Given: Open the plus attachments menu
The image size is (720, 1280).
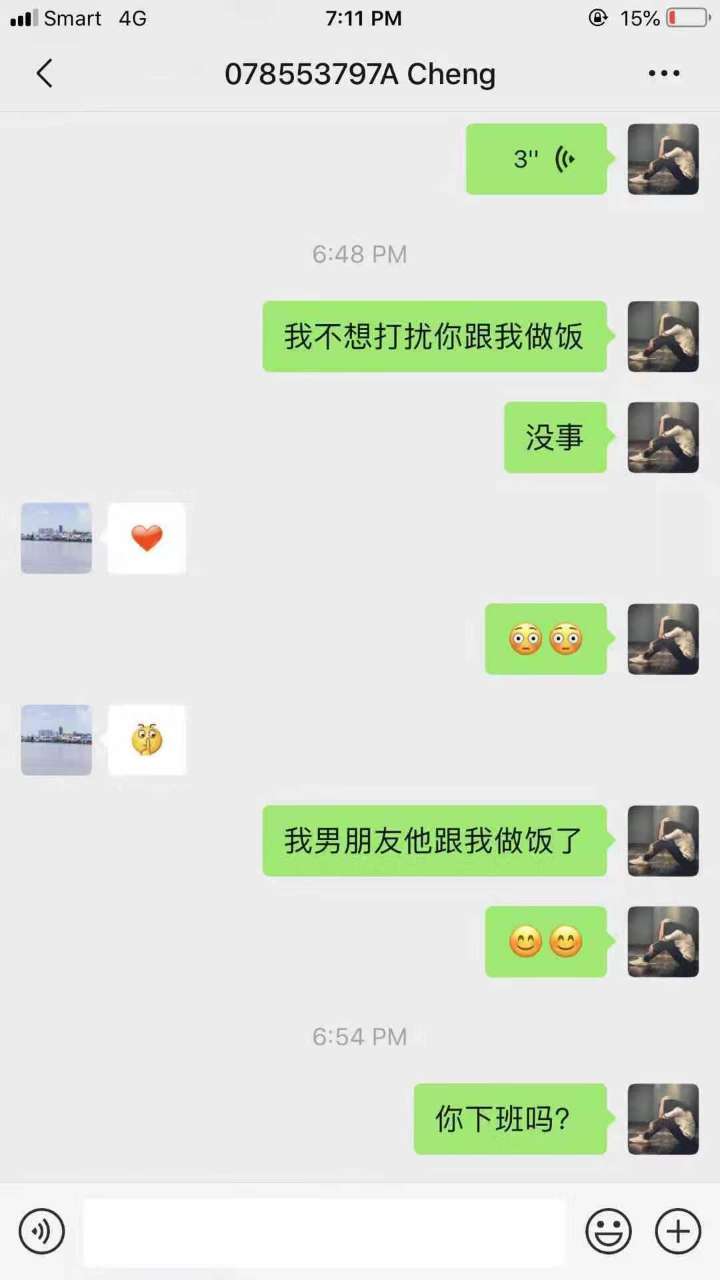Looking at the screenshot, I should click(678, 1231).
